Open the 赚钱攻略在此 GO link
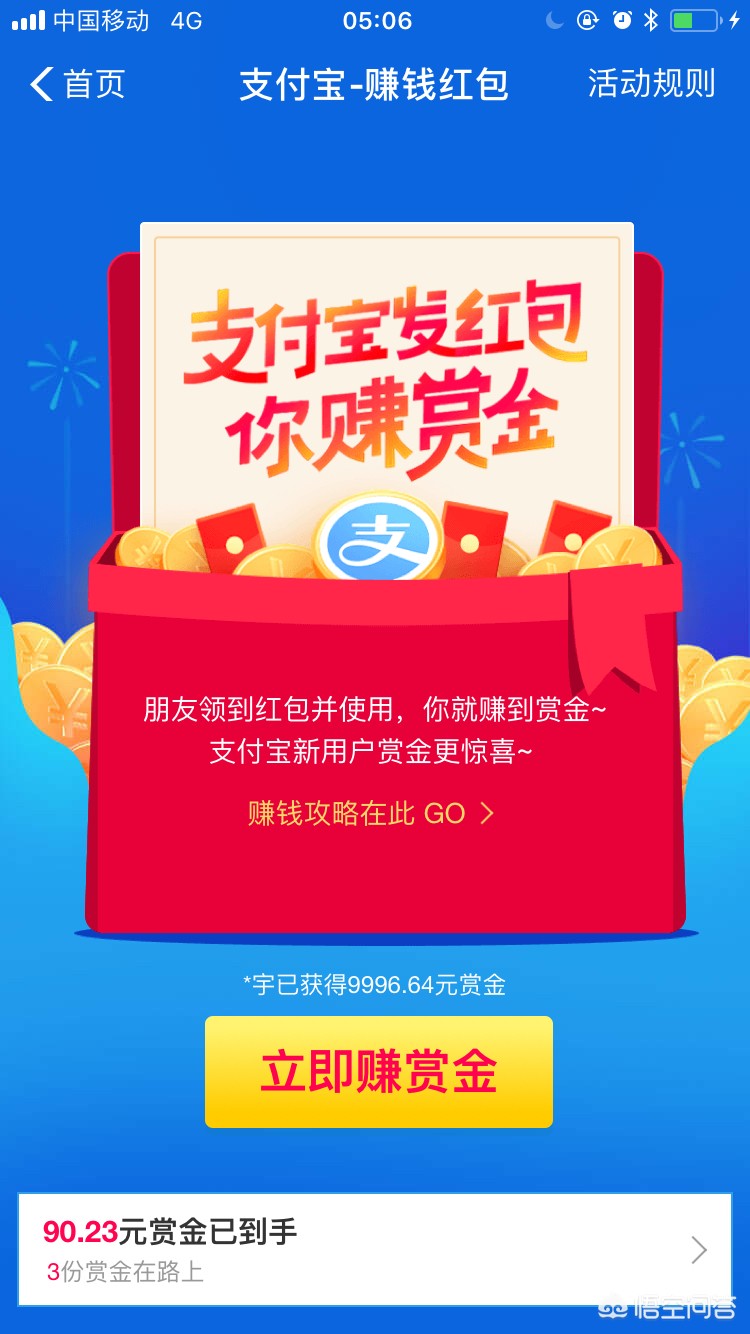750x1334 pixels. pyautogui.click(x=371, y=813)
